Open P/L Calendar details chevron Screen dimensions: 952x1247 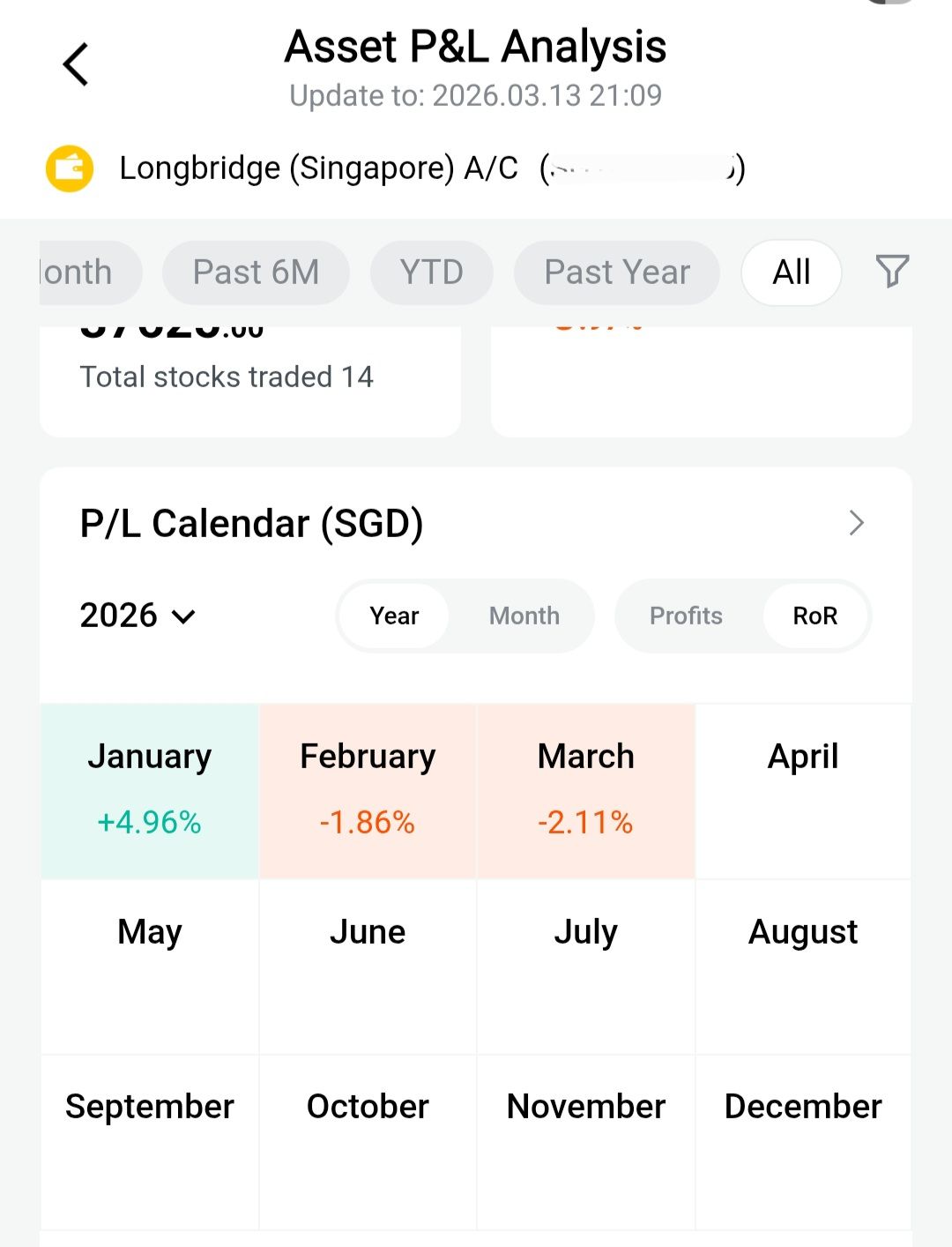point(856,523)
